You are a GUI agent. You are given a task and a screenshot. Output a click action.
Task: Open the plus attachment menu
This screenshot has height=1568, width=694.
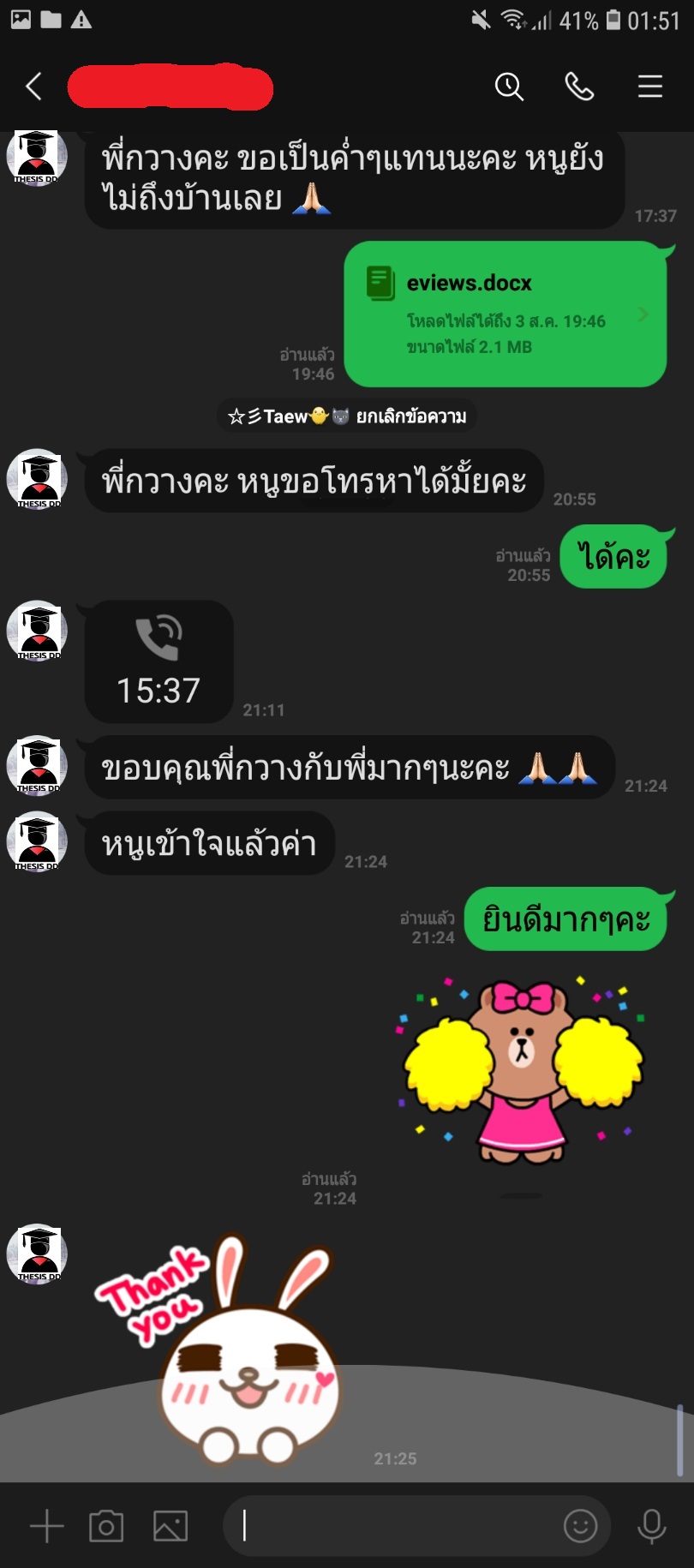[47, 1526]
